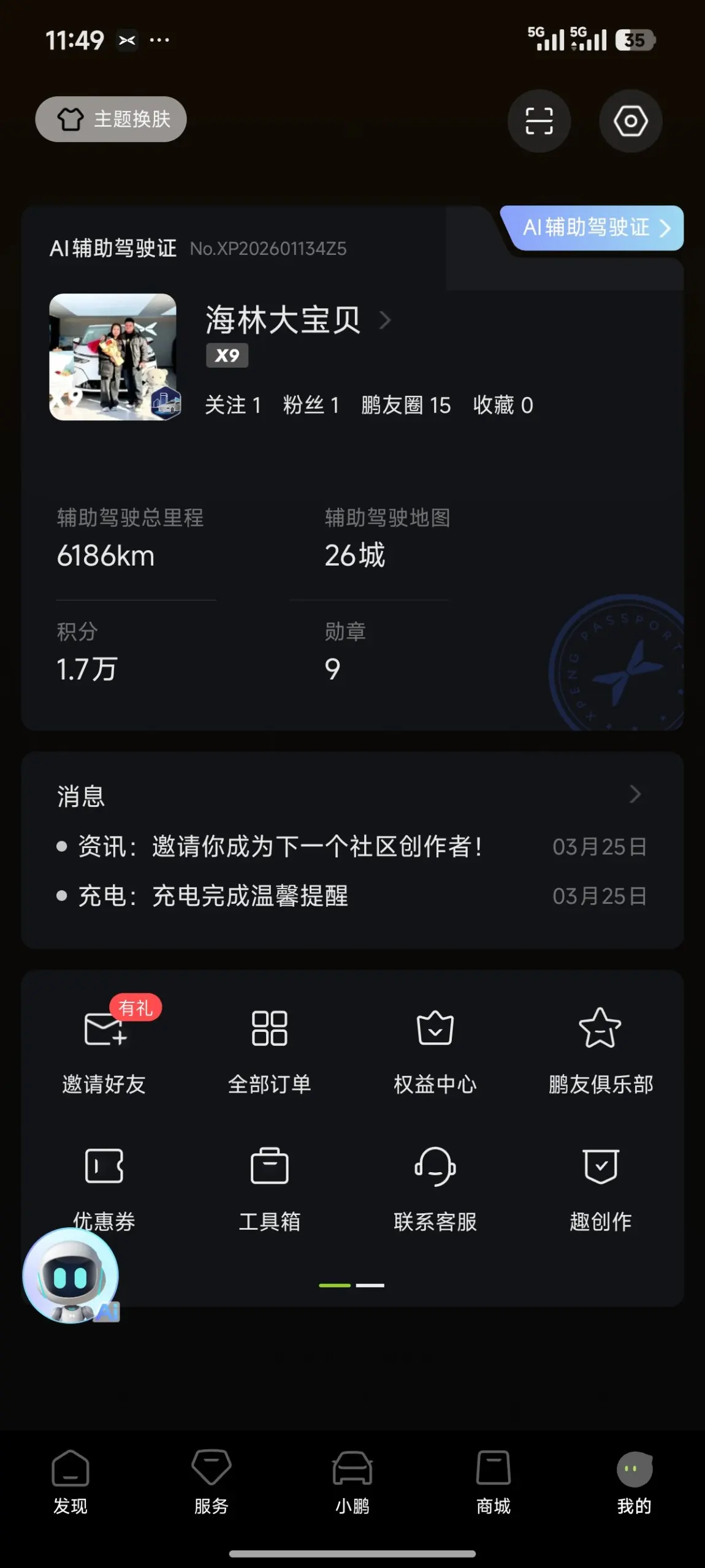Tap the 主题换肤 theme button

click(x=111, y=119)
